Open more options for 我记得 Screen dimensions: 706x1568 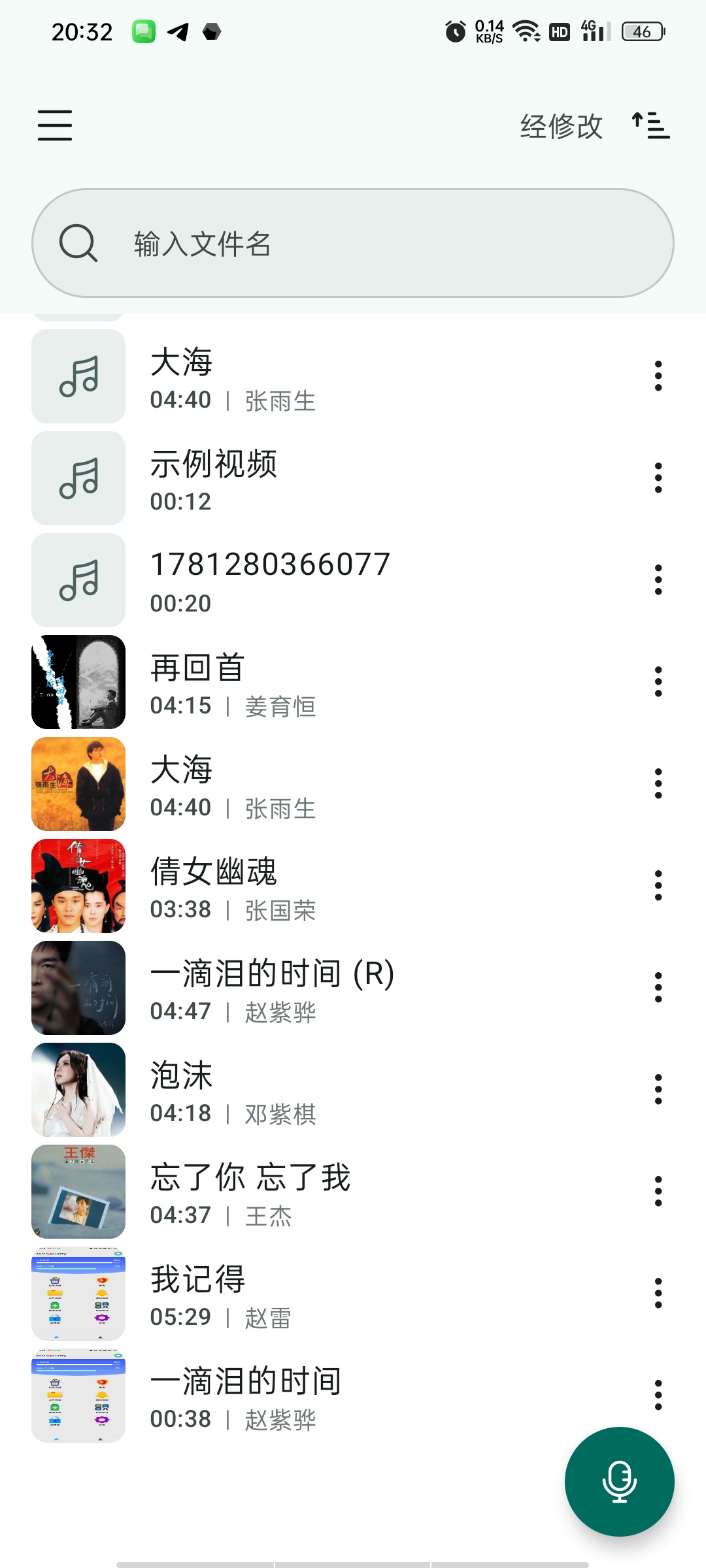point(658,1294)
